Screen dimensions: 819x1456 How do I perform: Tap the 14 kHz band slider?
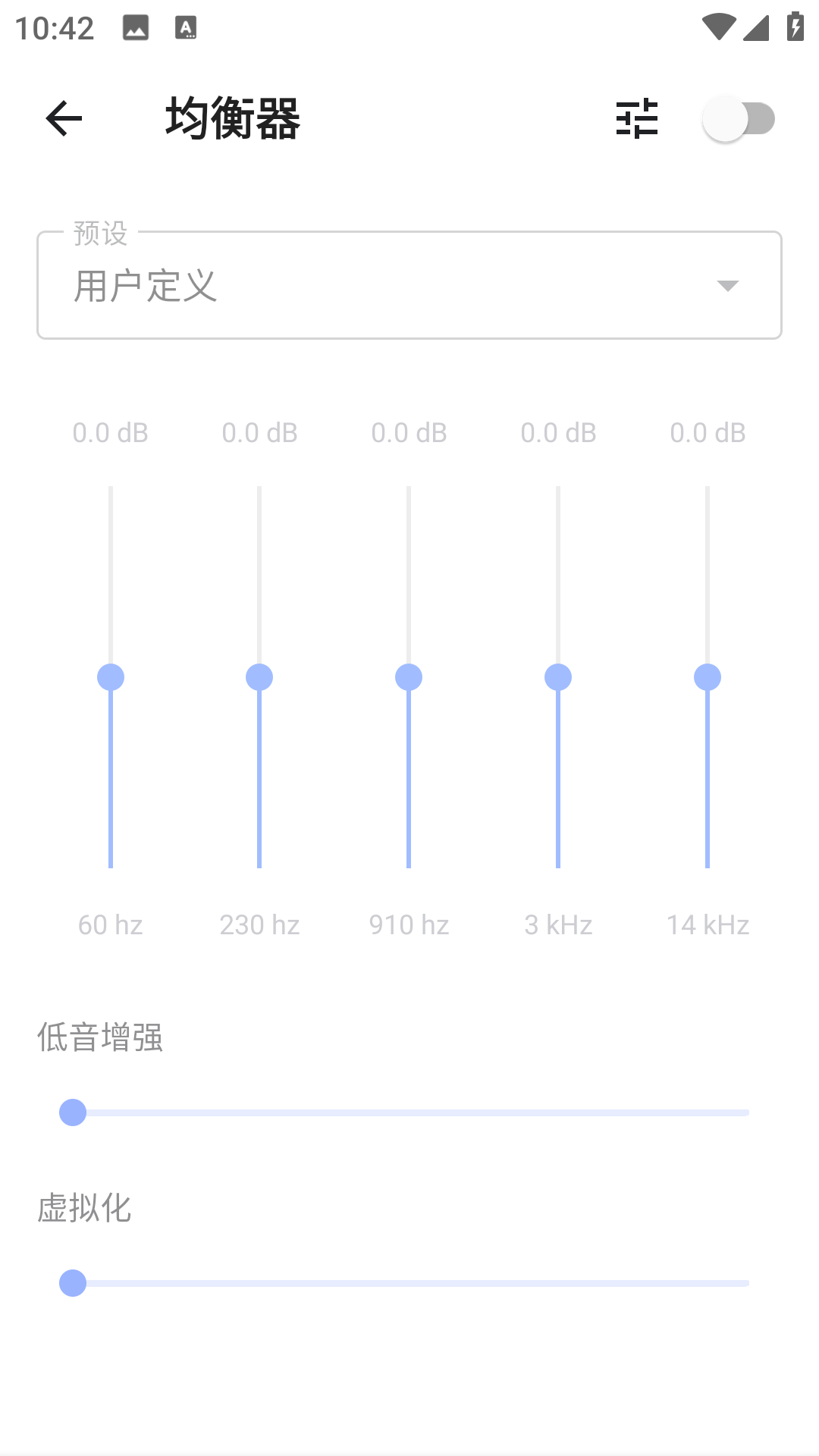pos(708,677)
